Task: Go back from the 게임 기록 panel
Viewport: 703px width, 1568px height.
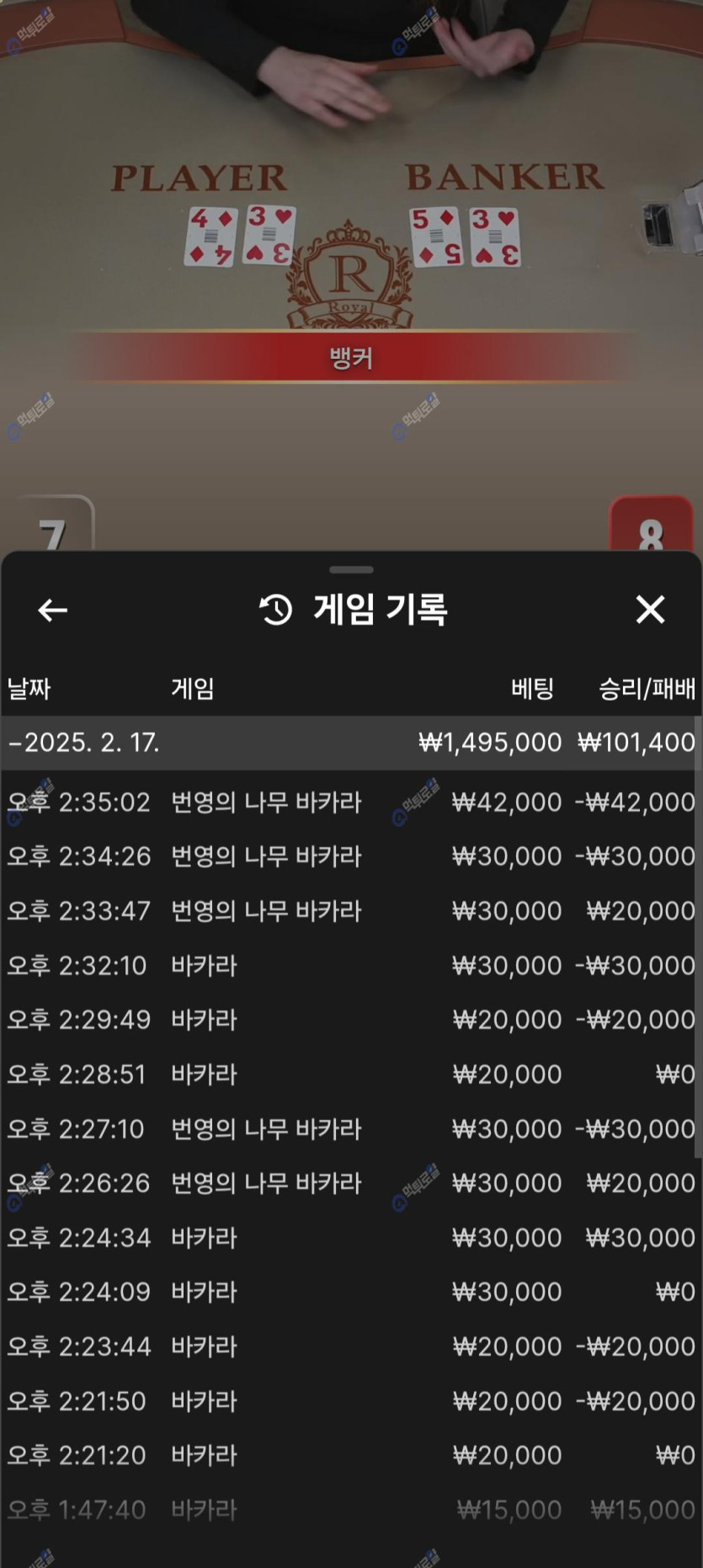Action: point(52,610)
